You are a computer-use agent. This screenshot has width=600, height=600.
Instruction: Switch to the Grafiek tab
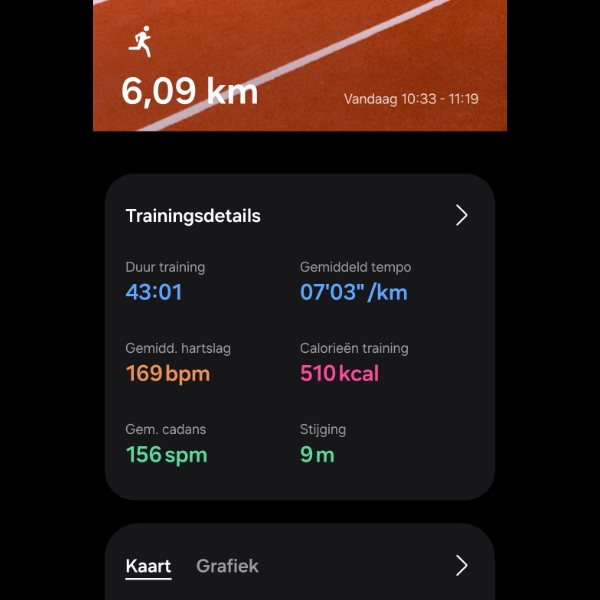click(227, 566)
